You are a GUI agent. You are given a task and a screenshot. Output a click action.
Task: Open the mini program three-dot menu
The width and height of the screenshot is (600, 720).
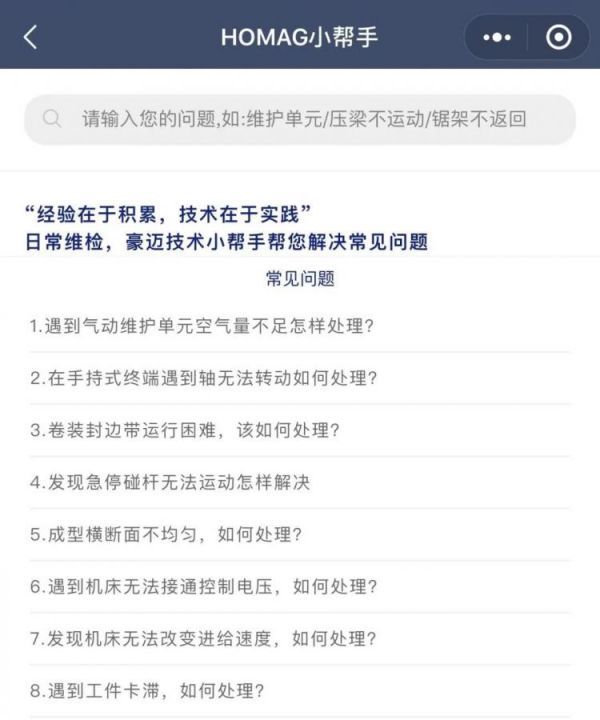pos(497,37)
